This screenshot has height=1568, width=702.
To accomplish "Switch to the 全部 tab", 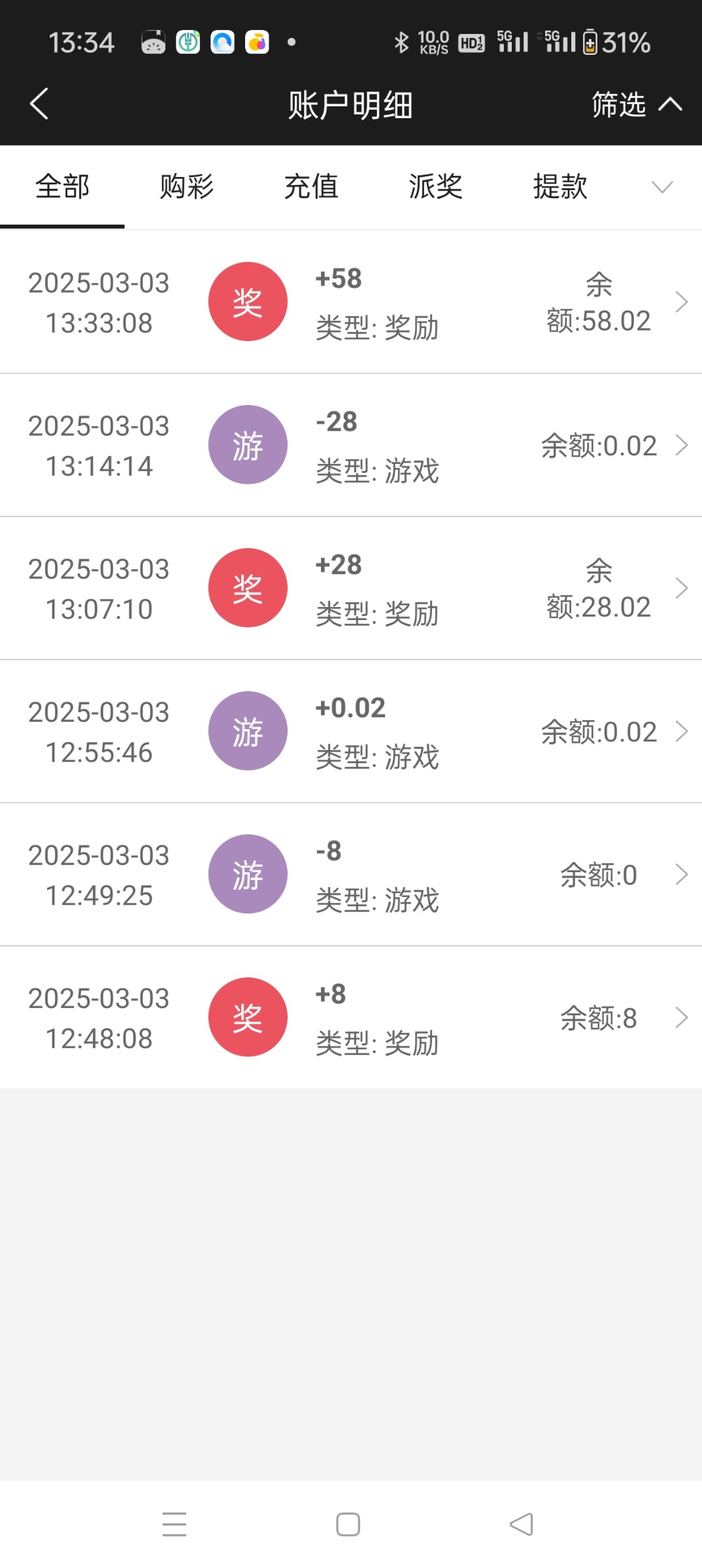I will 62,187.
